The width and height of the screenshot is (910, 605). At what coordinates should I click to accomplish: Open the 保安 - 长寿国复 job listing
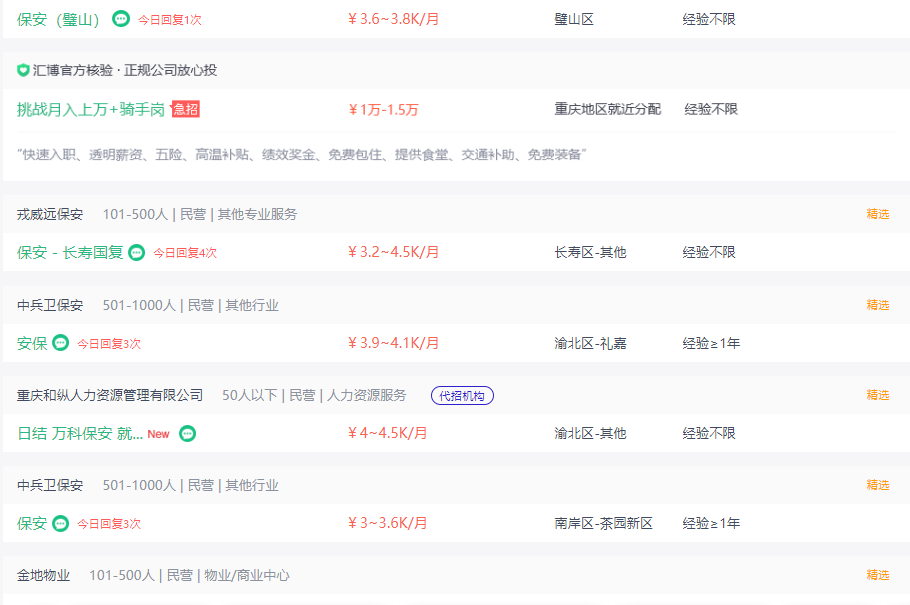[x=70, y=252]
